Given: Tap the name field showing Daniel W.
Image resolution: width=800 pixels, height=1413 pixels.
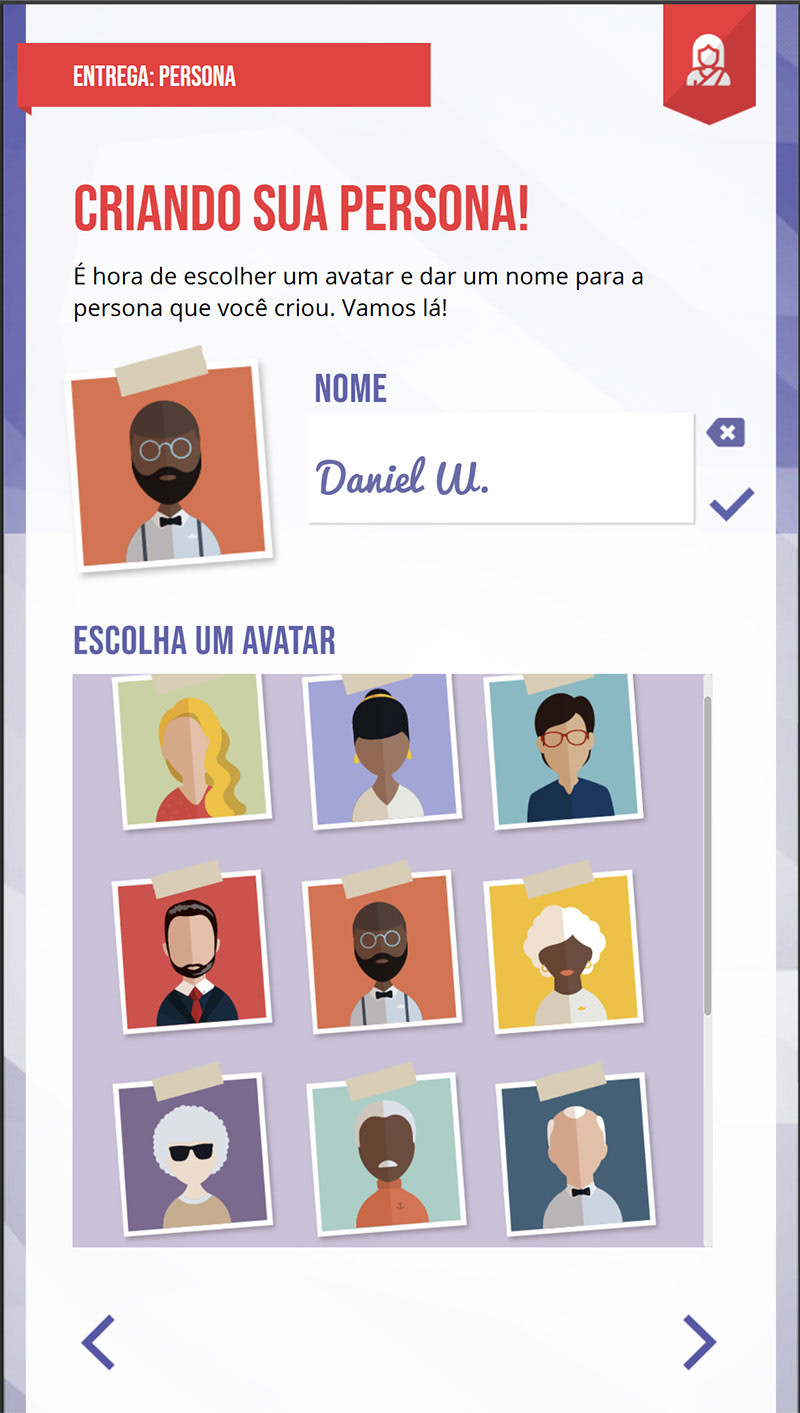Looking at the screenshot, I should [500, 467].
